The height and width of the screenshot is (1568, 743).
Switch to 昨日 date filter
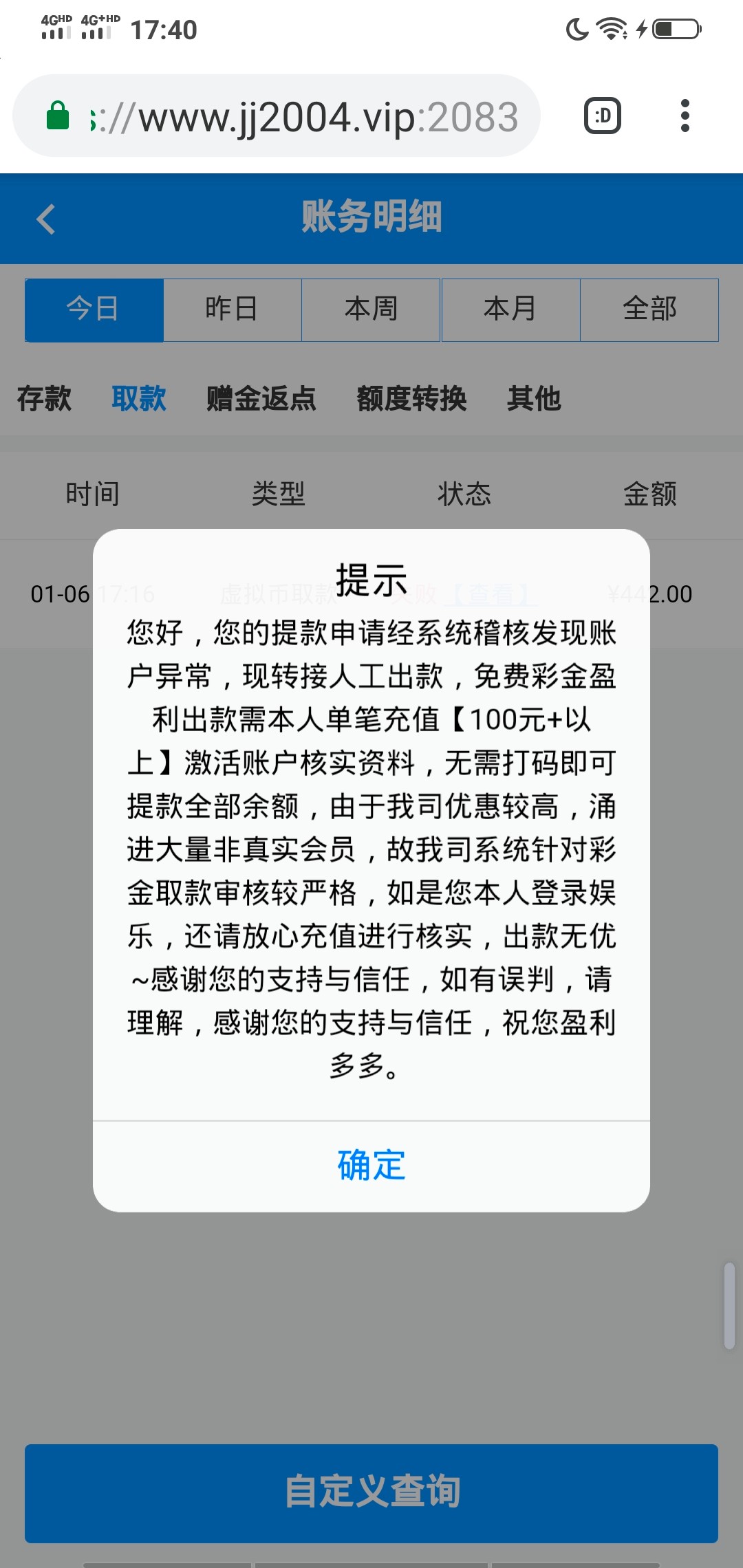click(233, 309)
